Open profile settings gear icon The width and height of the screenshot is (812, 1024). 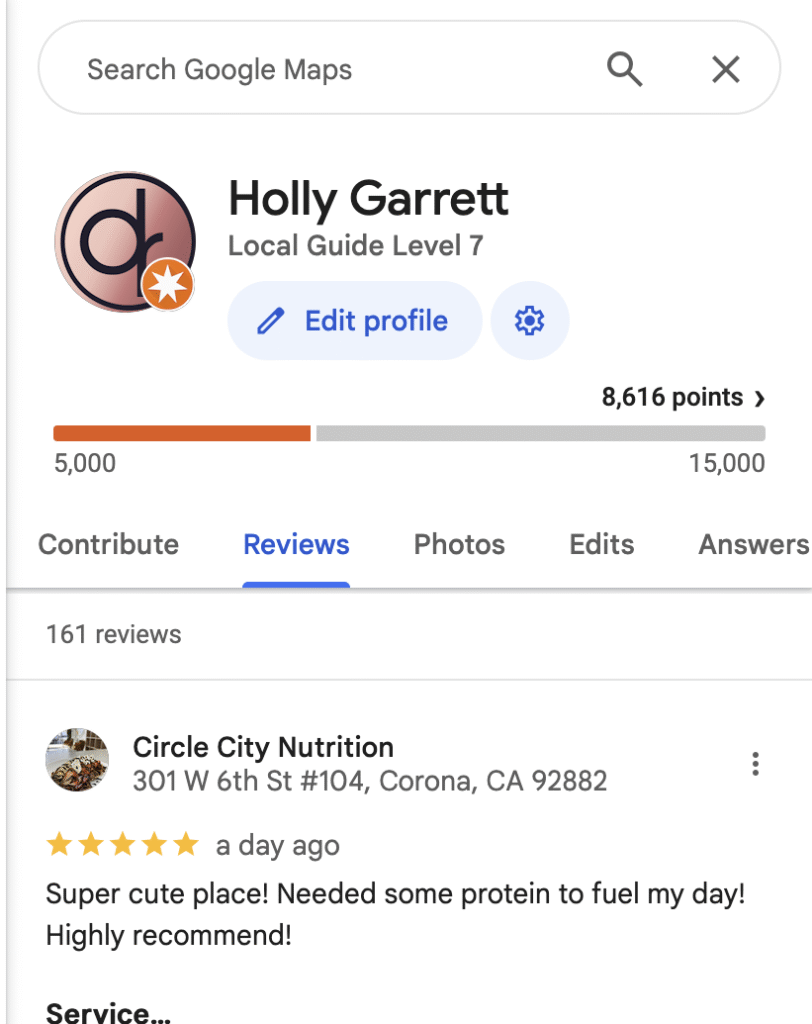[529, 321]
